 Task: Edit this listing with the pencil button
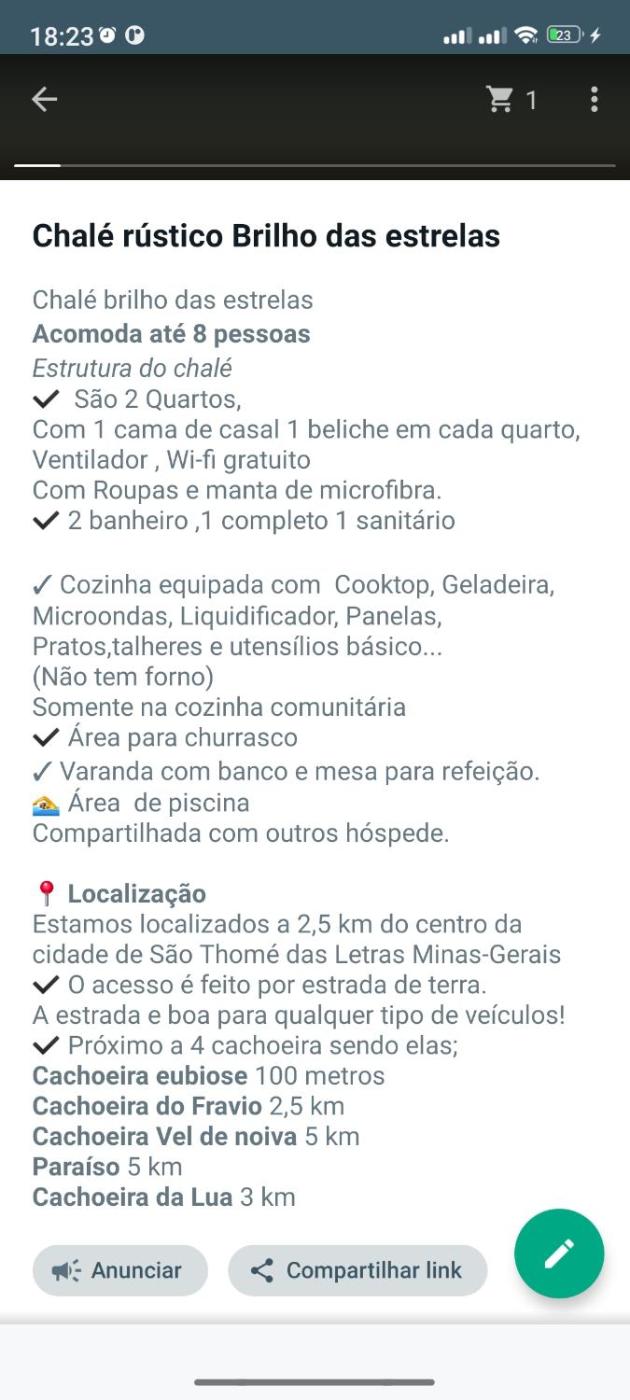point(559,1253)
